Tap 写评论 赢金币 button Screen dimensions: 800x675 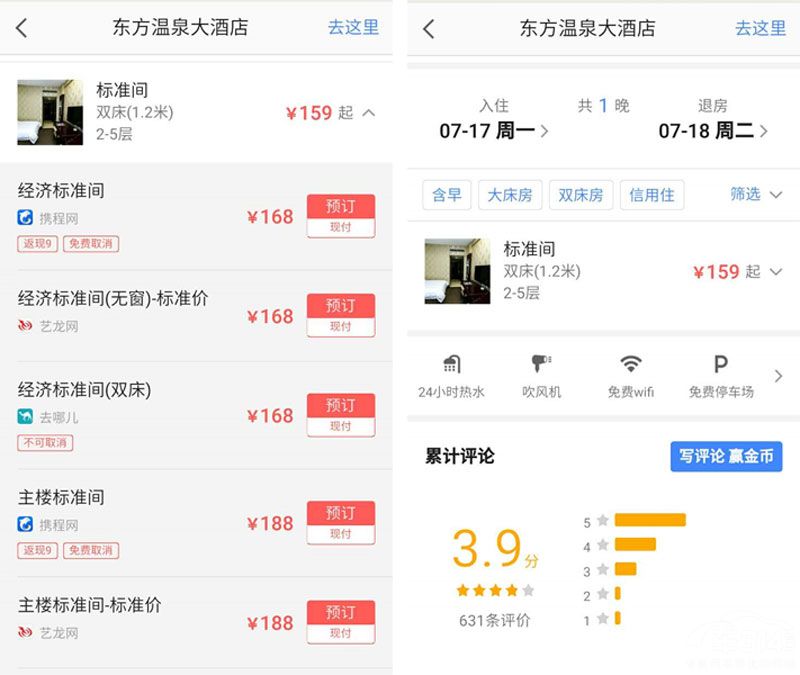pos(726,456)
